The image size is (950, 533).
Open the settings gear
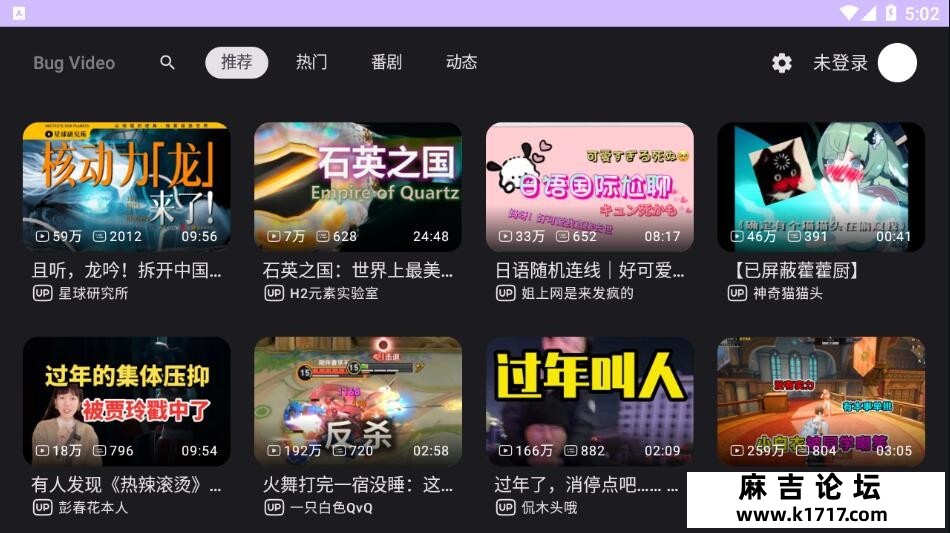point(782,63)
